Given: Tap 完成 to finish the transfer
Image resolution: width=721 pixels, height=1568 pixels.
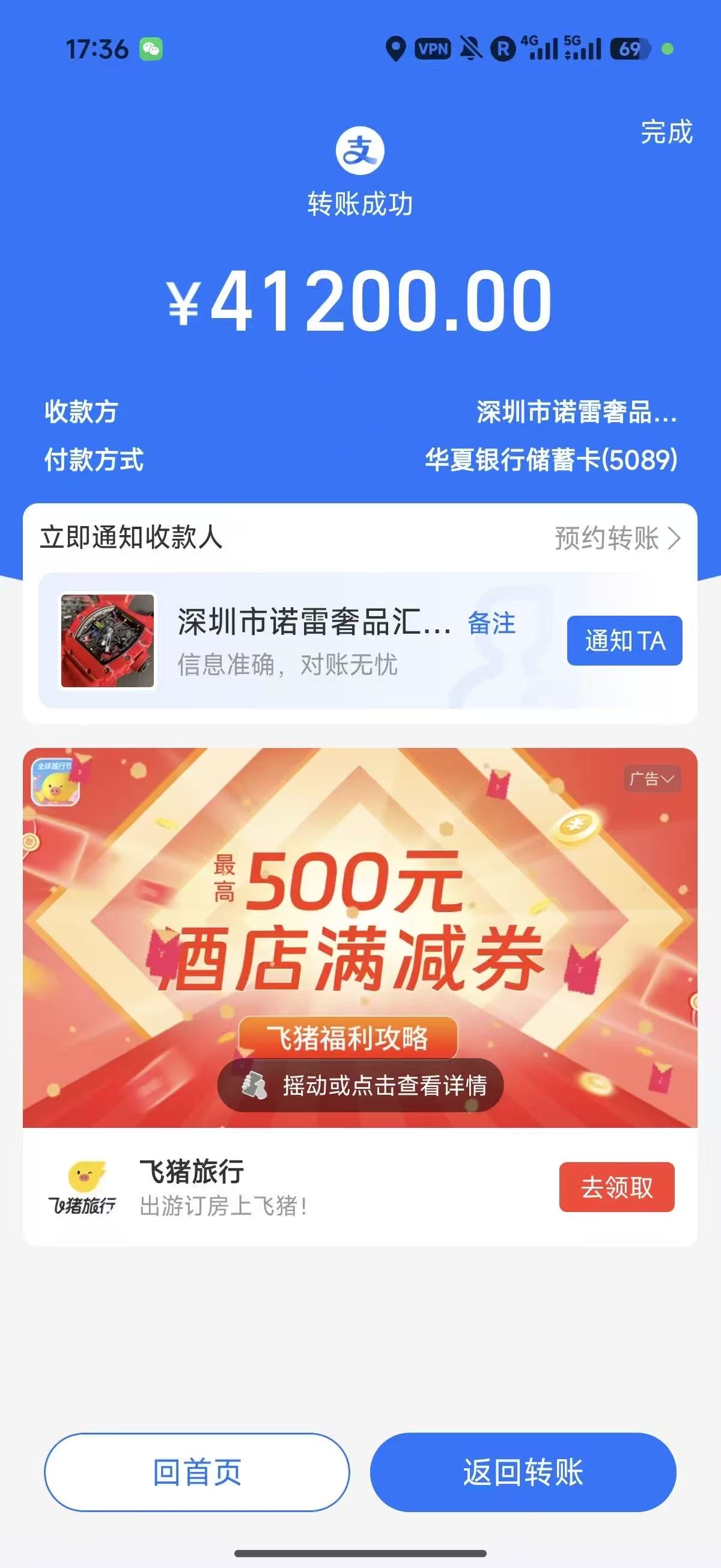Looking at the screenshot, I should (666, 132).
